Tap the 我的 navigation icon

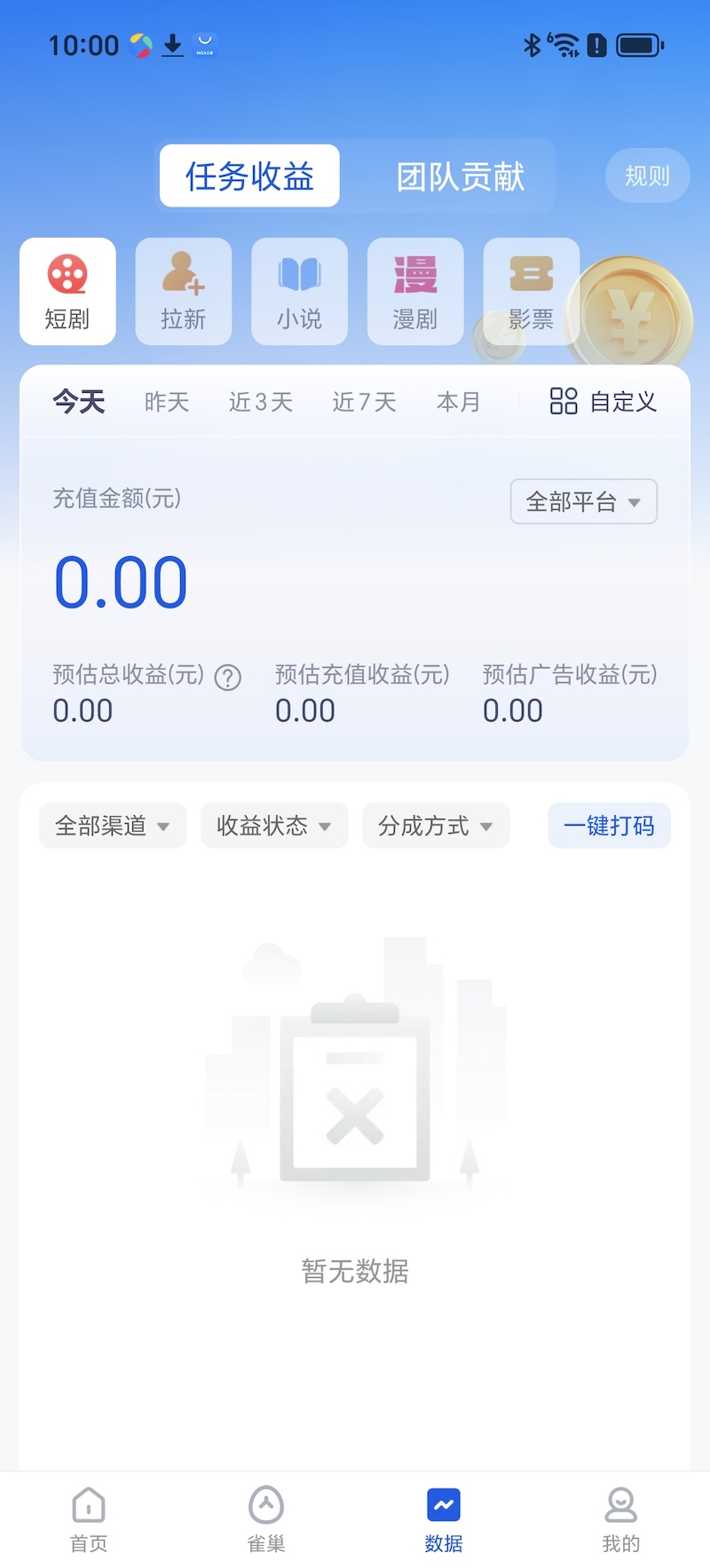pyautogui.click(x=620, y=1505)
